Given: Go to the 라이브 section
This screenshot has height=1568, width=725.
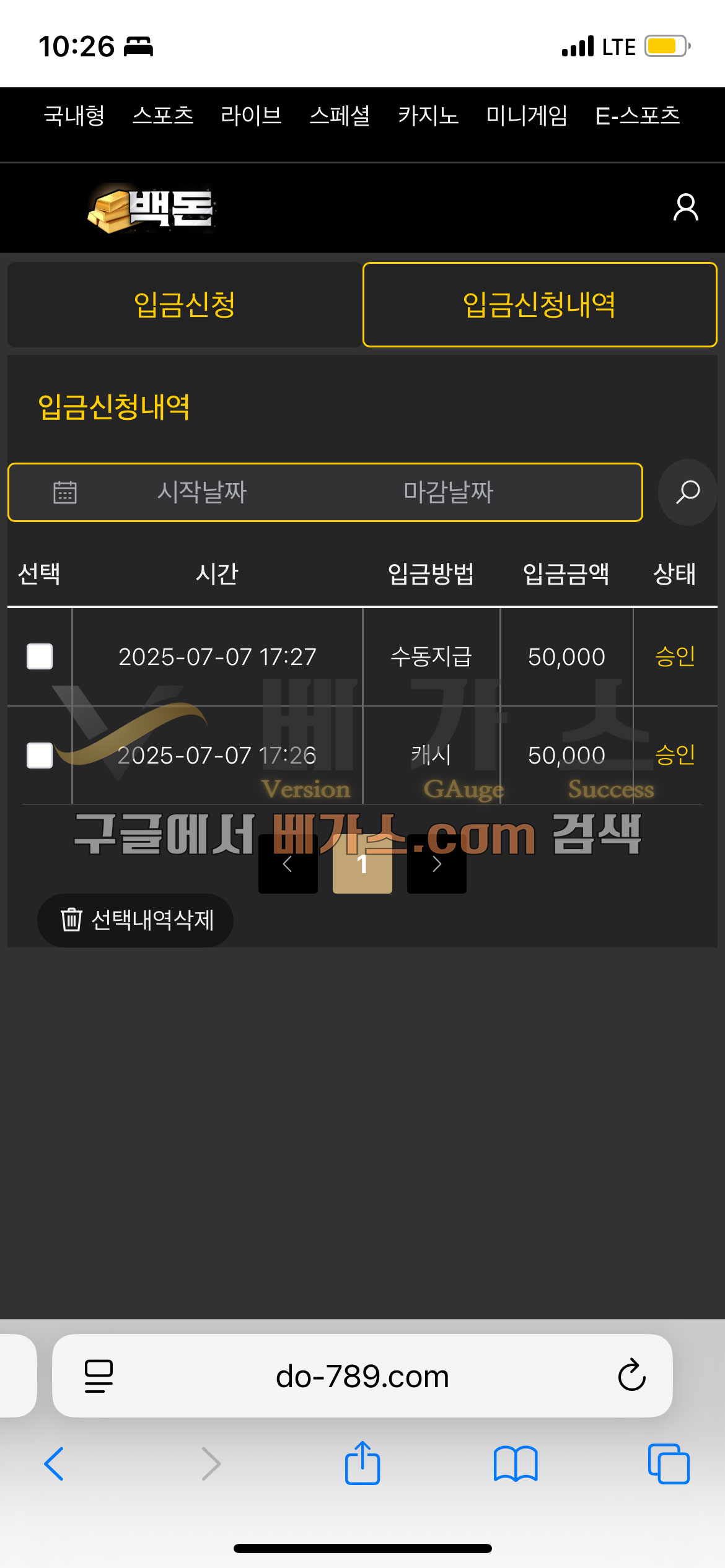Looking at the screenshot, I should point(252,116).
